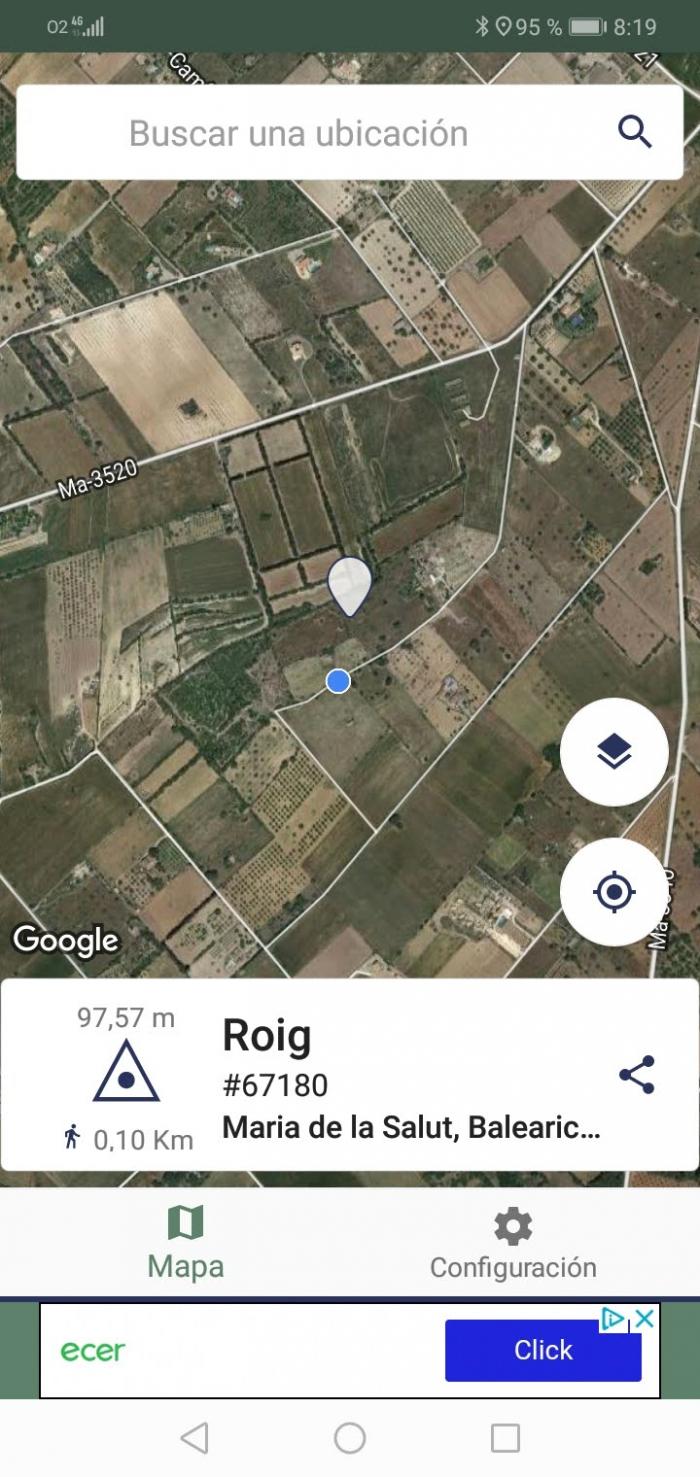Share the Roig point details
The height and width of the screenshot is (1477, 700).
[637, 1075]
